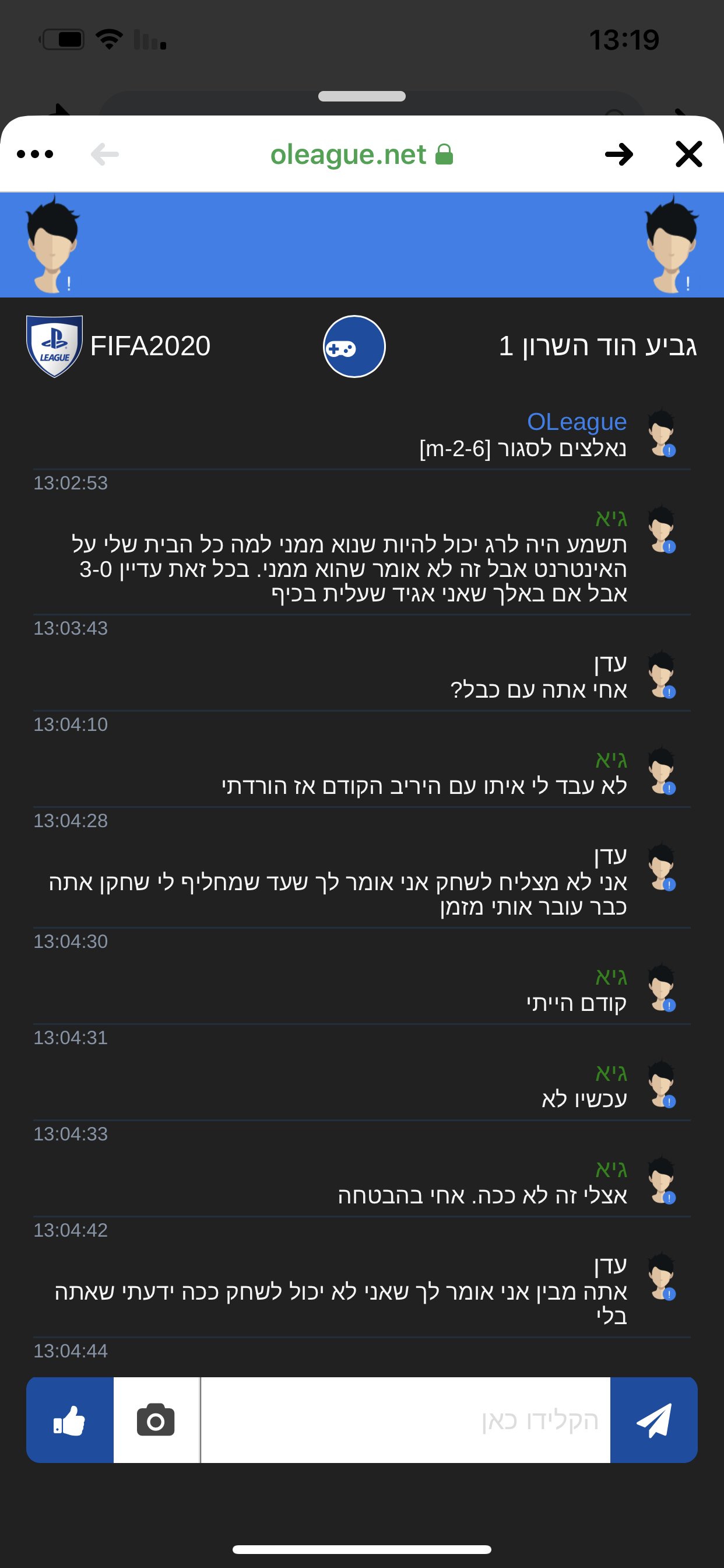
Task: Tap the oleague.net address bar
Action: click(361, 155)
